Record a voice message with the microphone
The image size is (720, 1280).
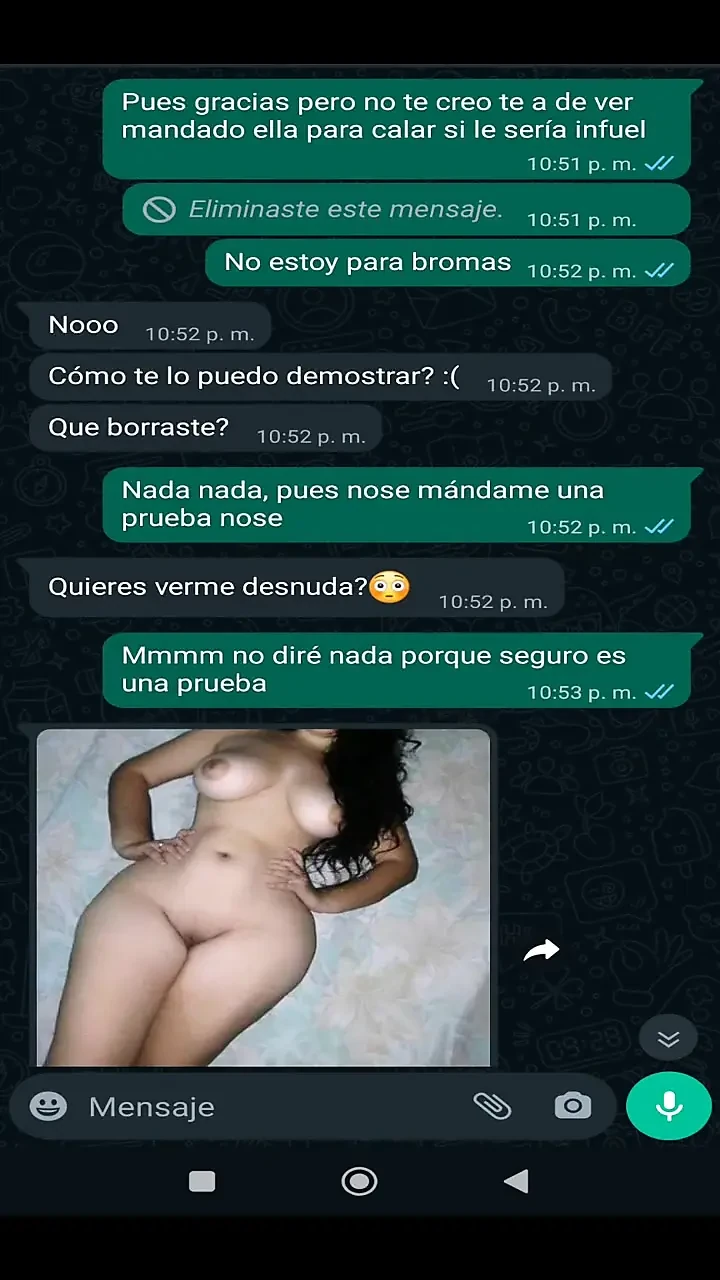tap(668, 1106)
